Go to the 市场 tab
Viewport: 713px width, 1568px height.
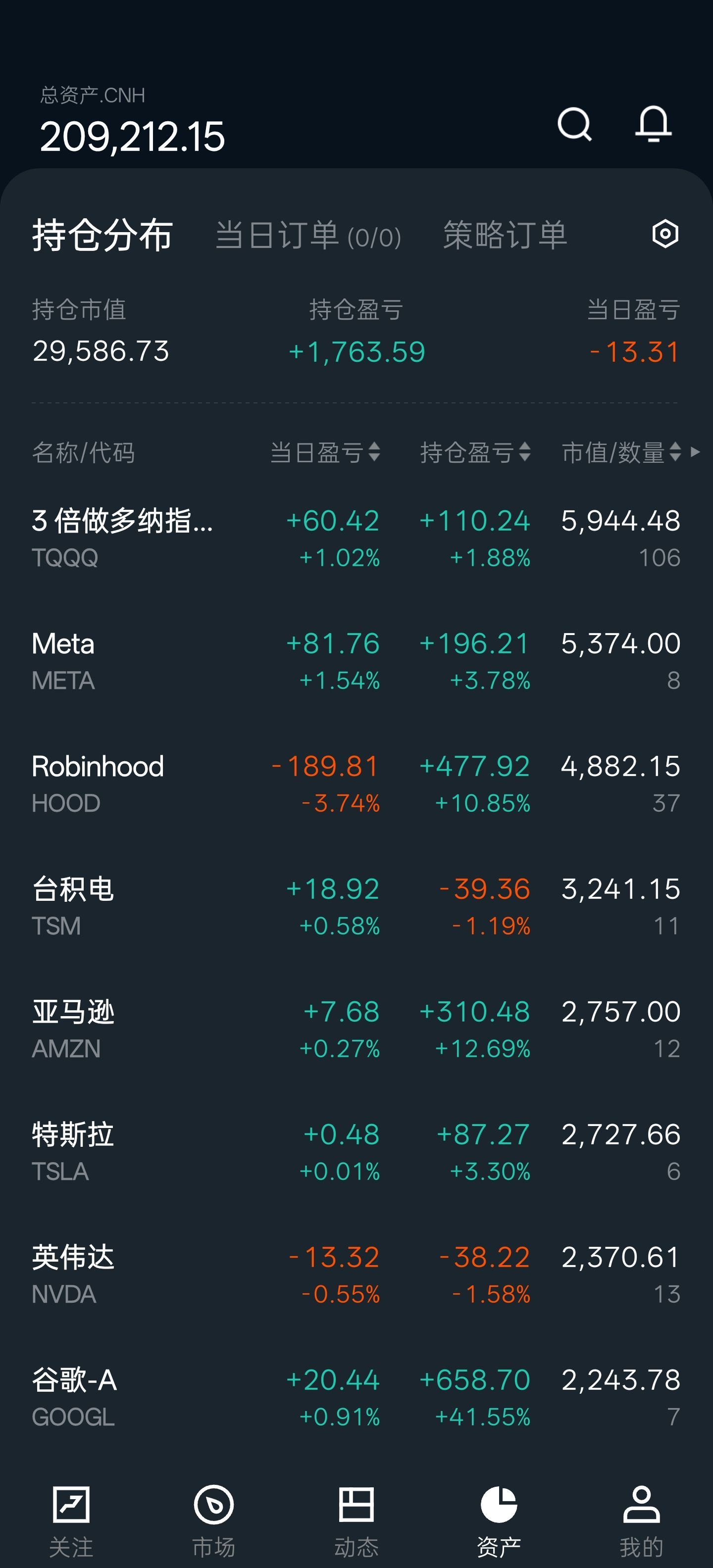pos(214,1520)
